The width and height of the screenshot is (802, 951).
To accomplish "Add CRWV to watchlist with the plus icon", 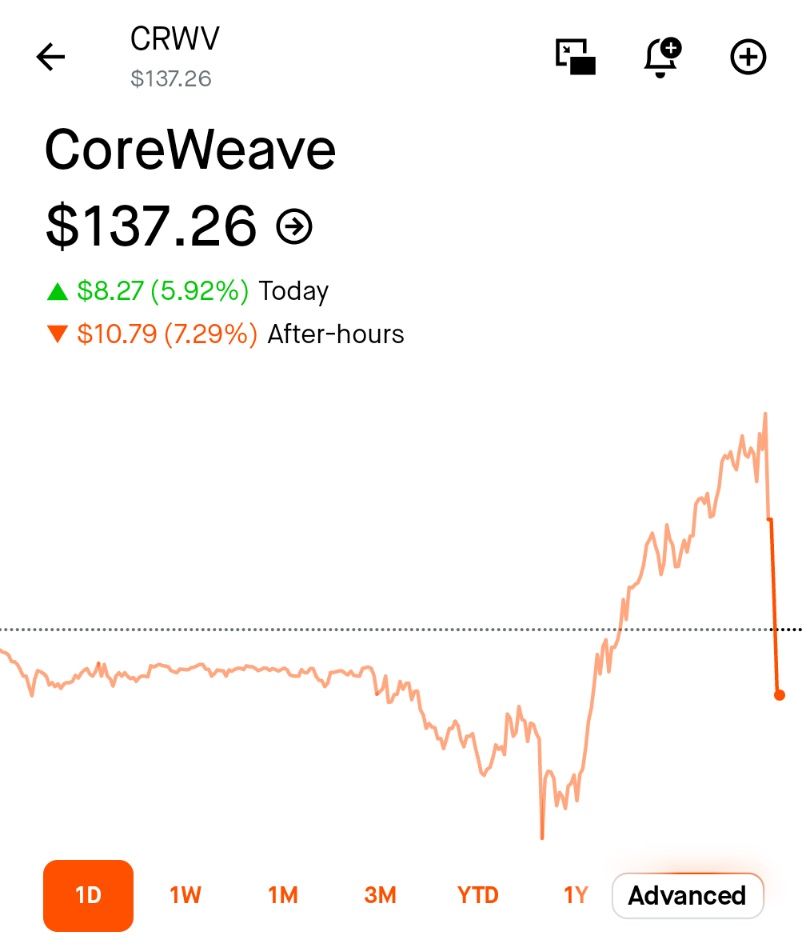I will click(747, 57).
